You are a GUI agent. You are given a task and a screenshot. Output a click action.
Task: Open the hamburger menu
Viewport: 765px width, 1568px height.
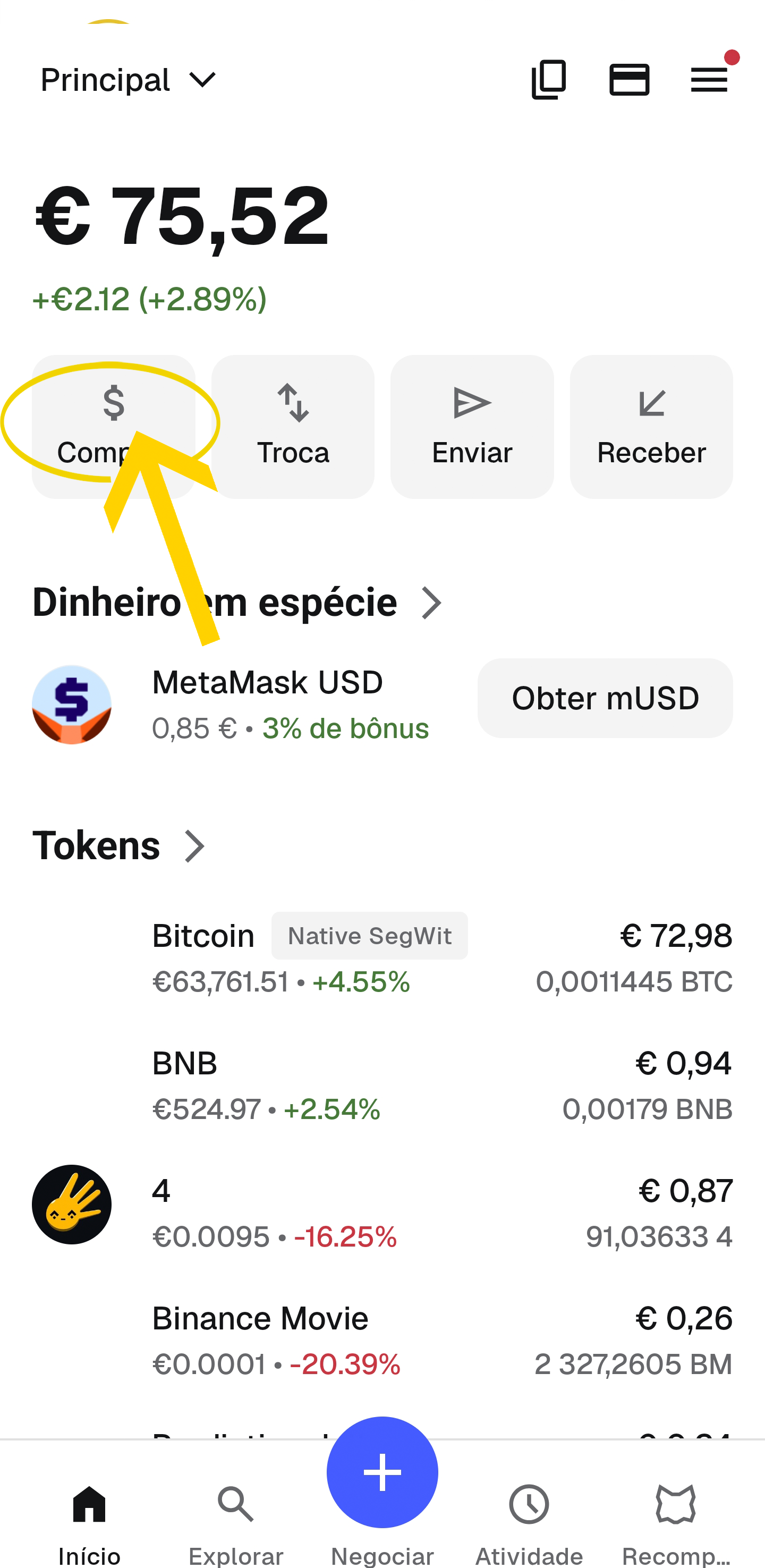(709, 80)
